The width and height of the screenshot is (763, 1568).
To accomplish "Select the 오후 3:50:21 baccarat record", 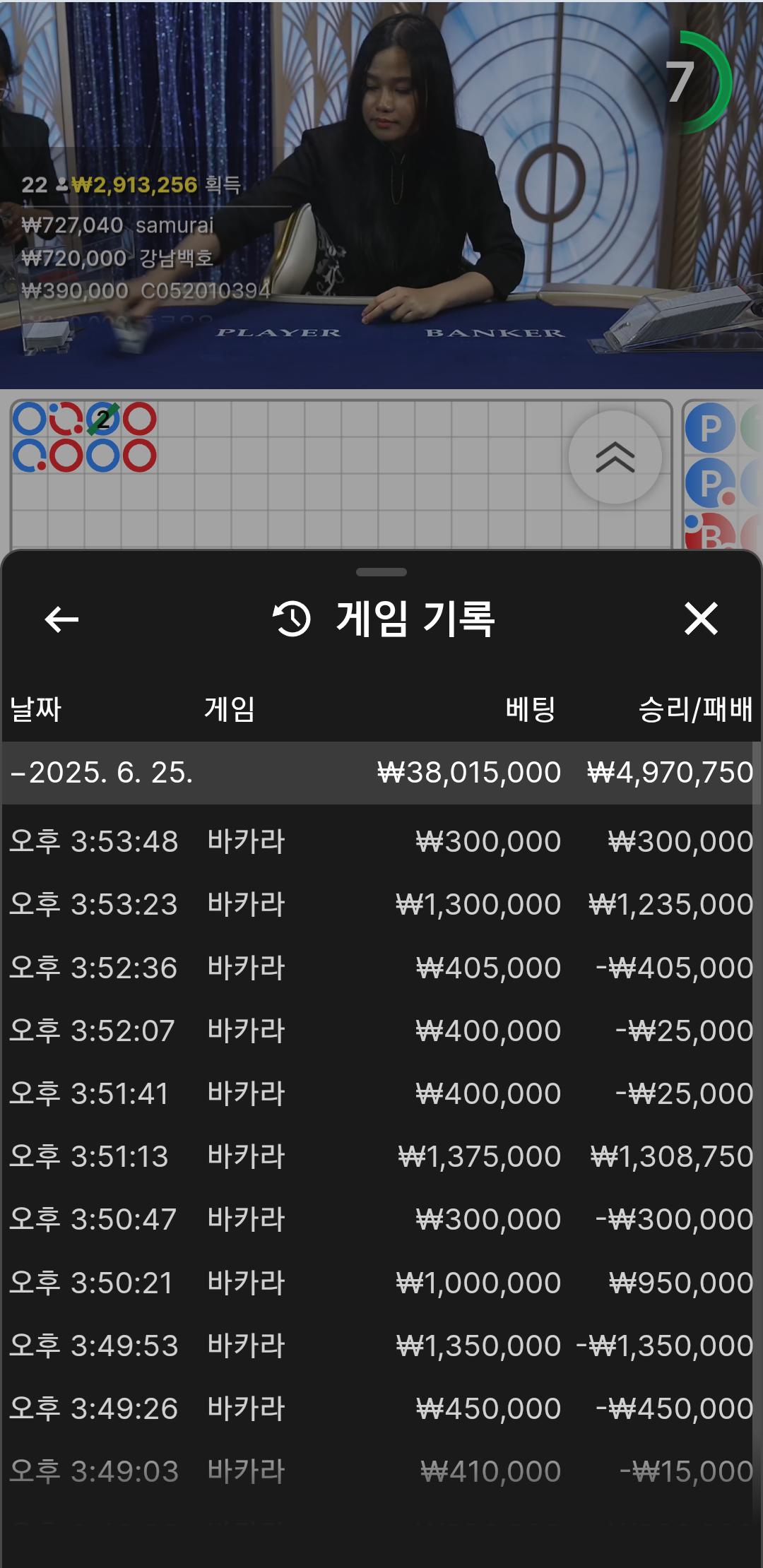I will (381, 1283).
